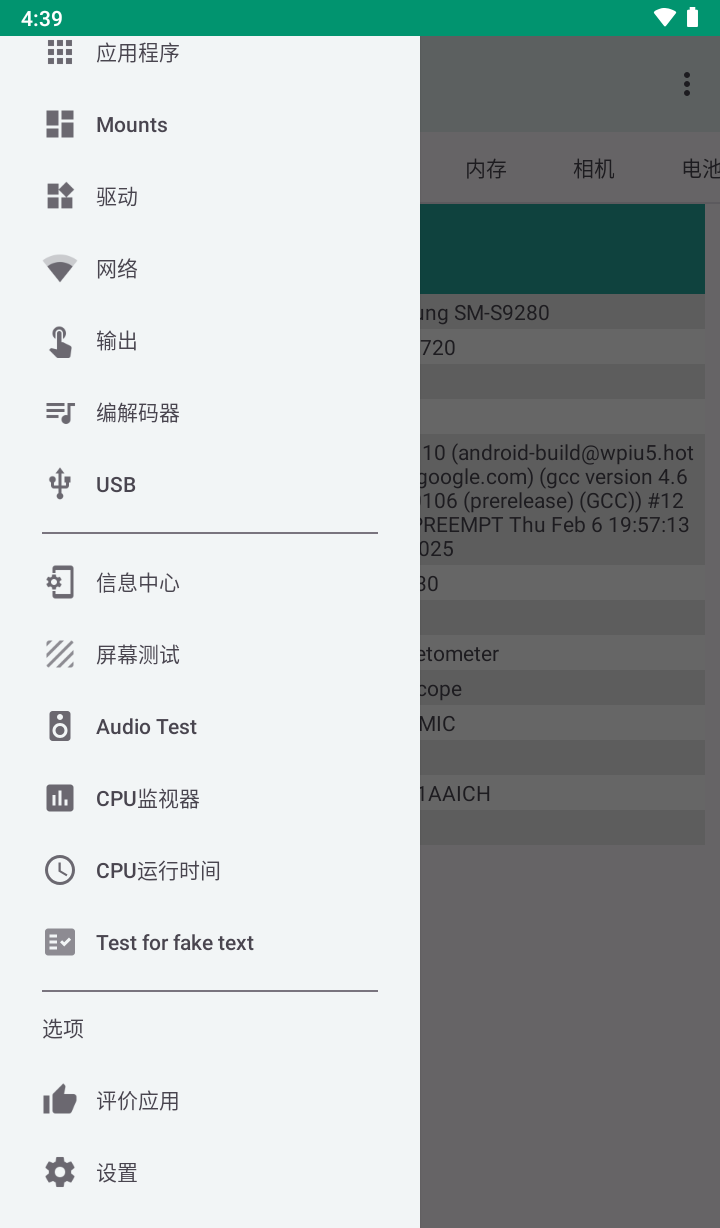Select the Test for fake text icon
720x1228 pixels.
pos(60,941)
